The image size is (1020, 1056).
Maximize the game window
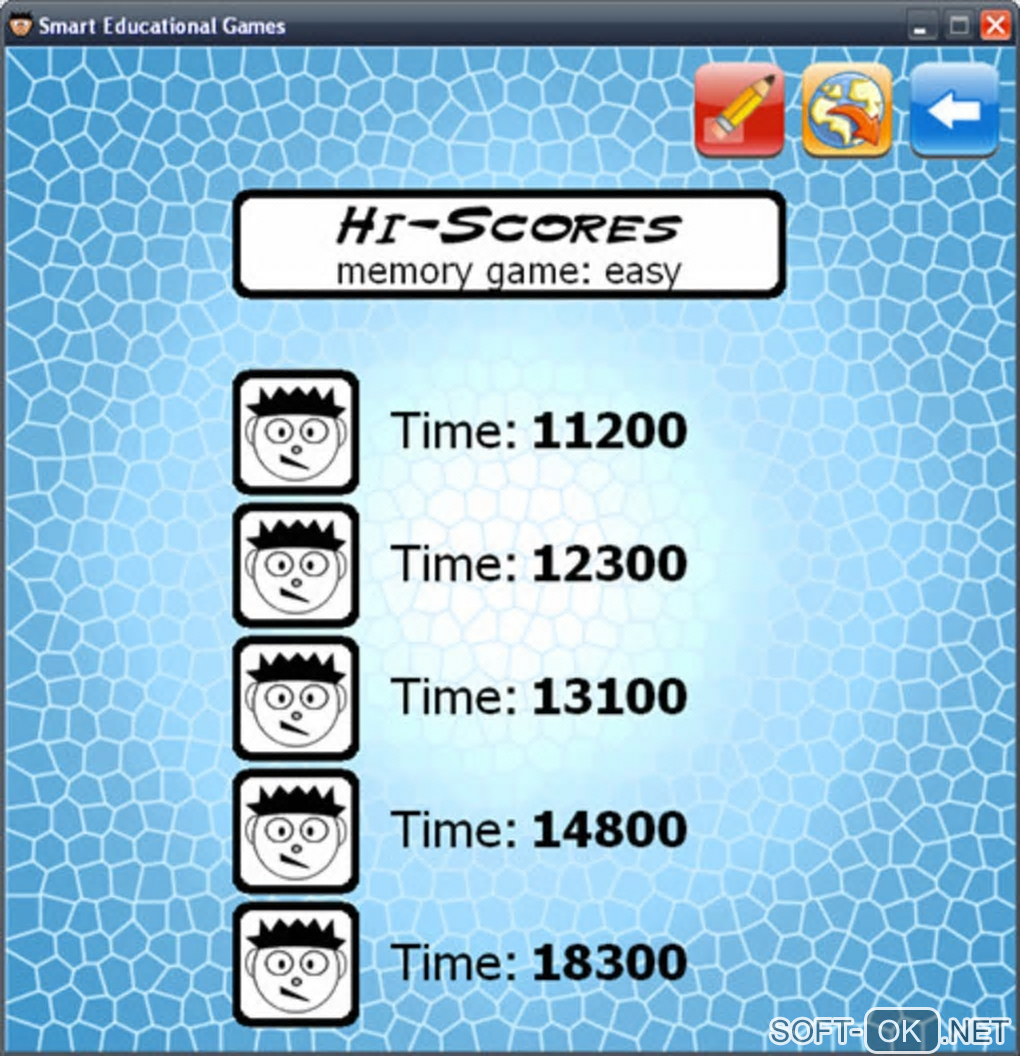click(958, 25)
